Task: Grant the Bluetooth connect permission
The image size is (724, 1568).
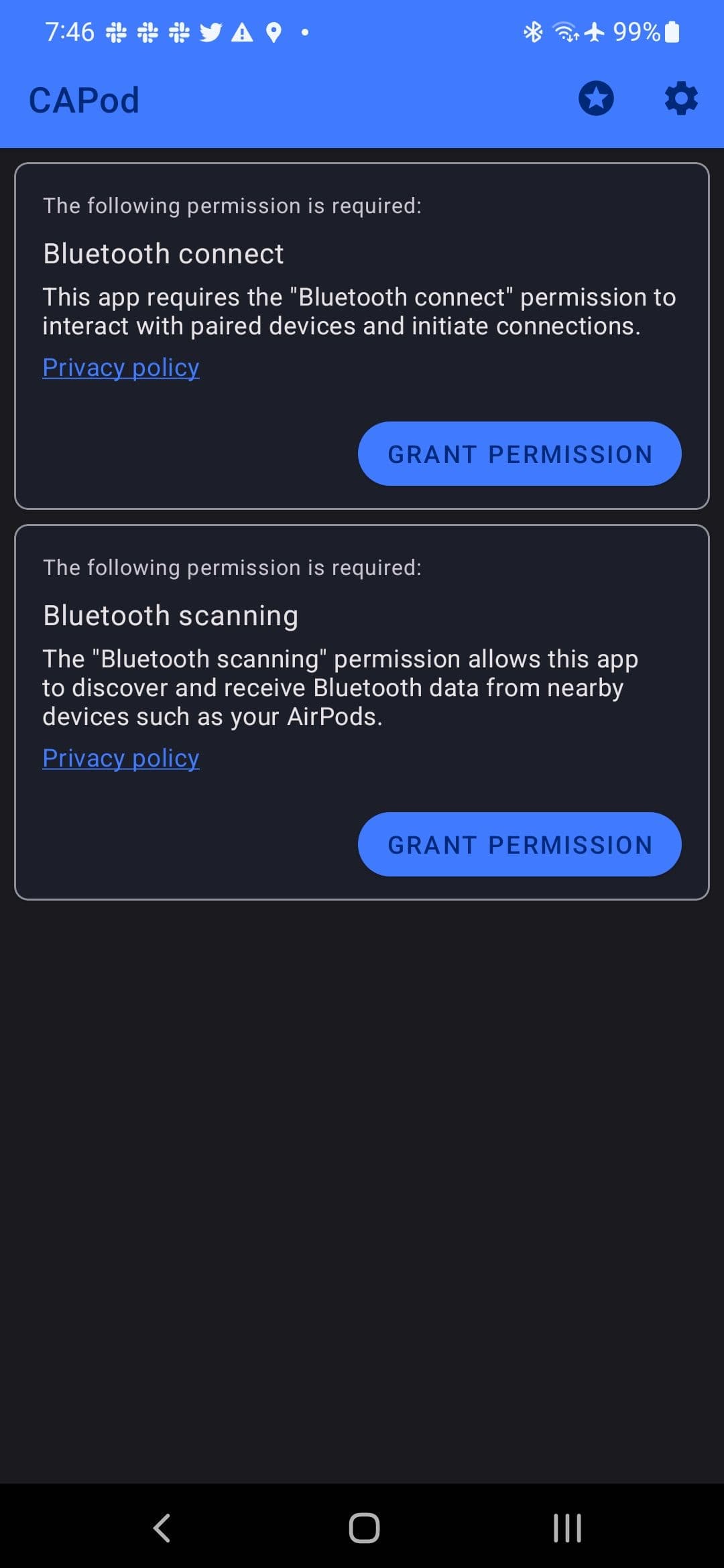Action: (520, 454)
